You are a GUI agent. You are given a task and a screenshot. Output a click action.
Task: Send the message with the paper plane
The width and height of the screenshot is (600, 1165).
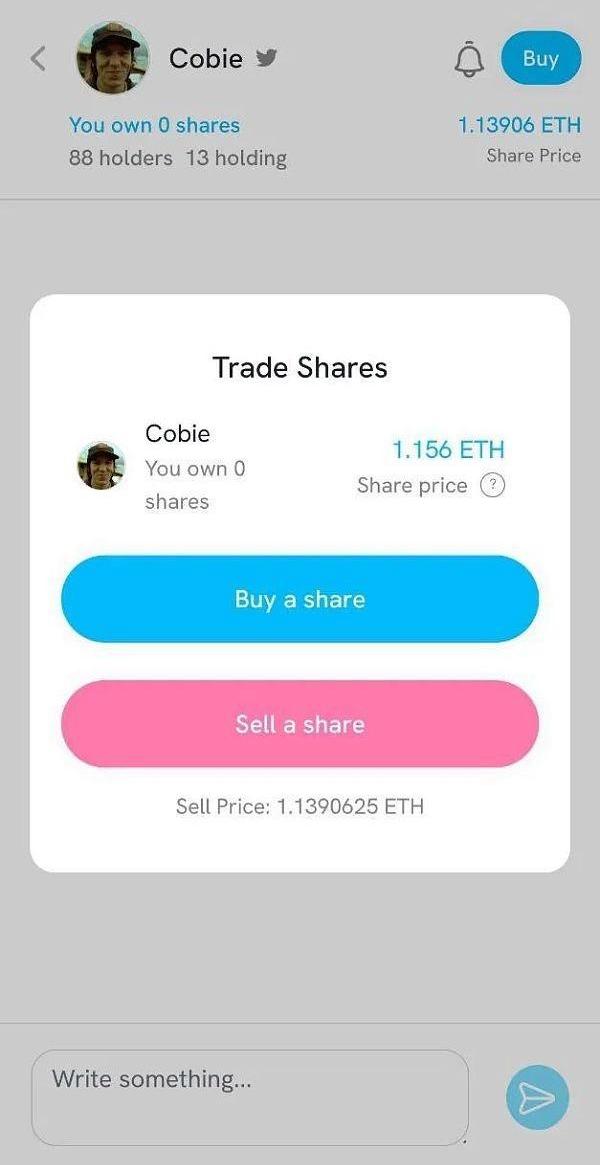point(537,1098)
